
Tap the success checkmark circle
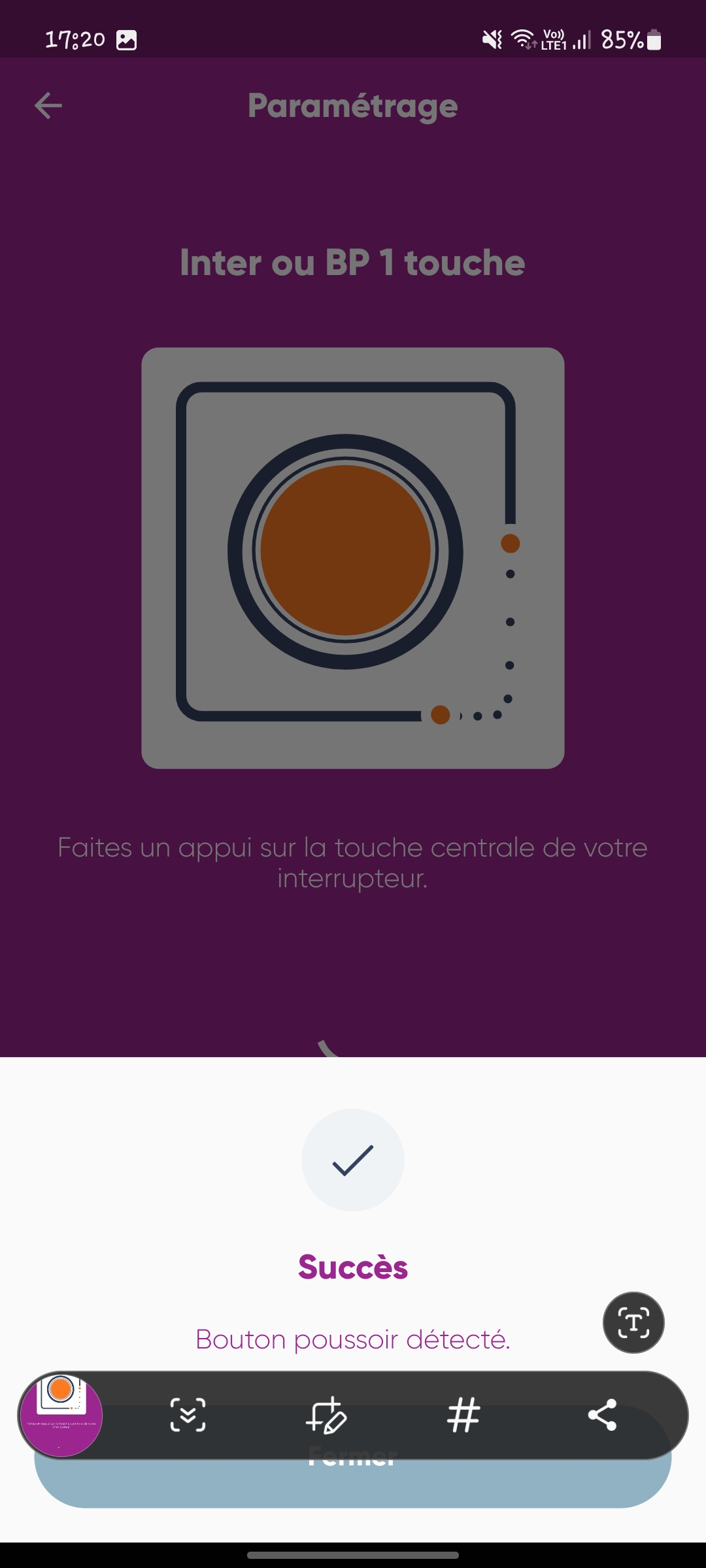coord(353,1160)
